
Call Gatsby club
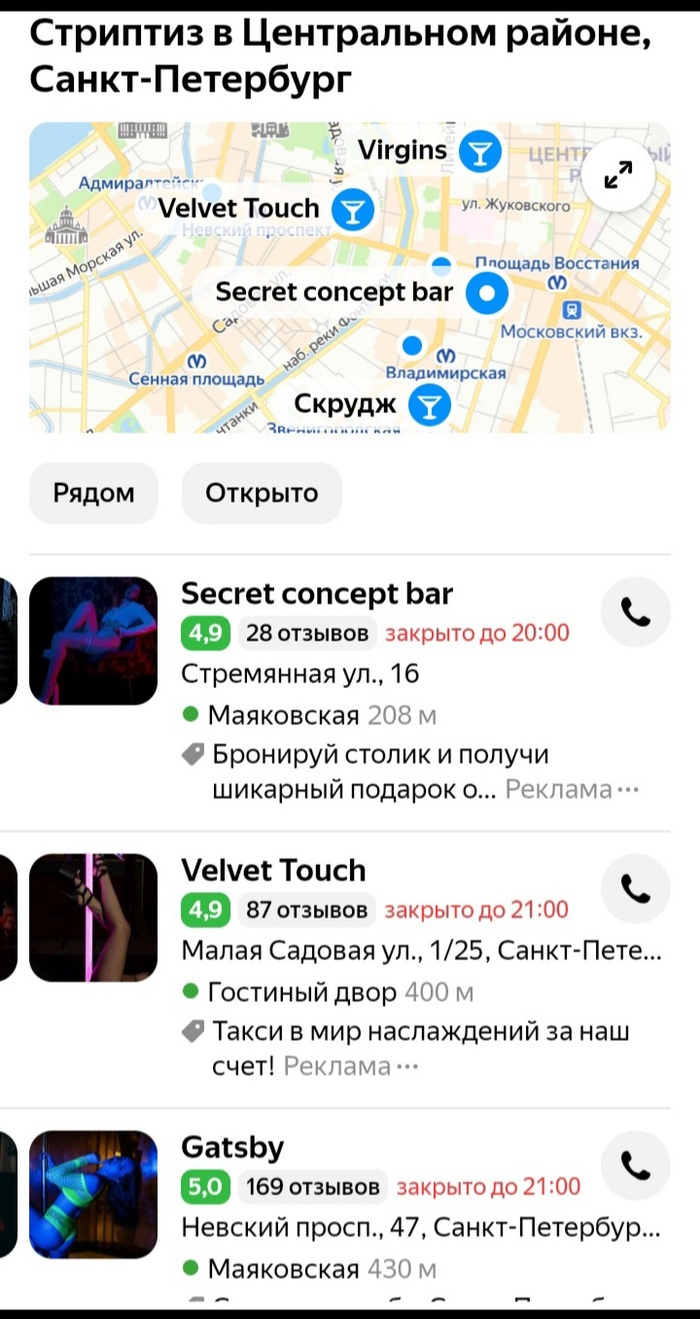coord(635,1165)
